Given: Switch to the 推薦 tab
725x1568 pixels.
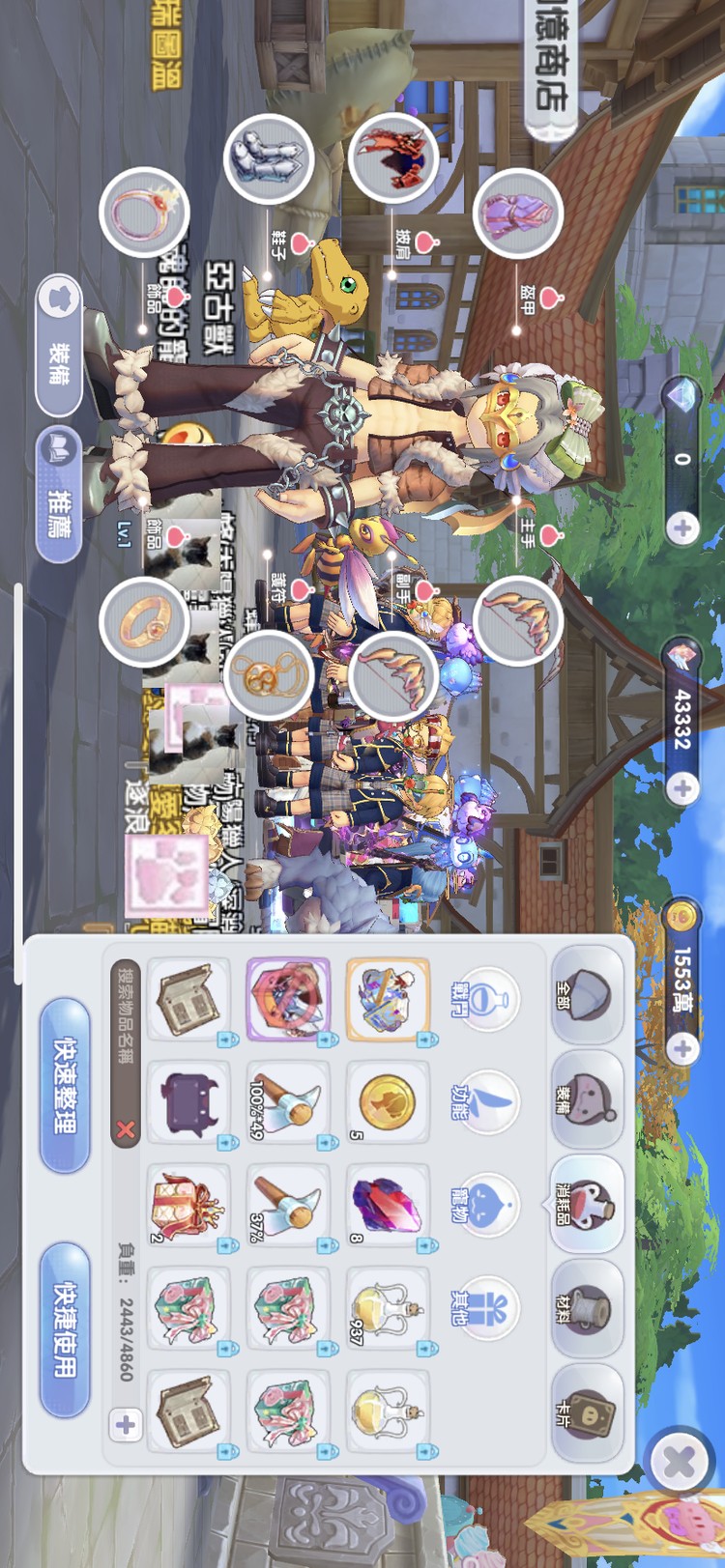Looking at the screenshot, I should point(58,495).
